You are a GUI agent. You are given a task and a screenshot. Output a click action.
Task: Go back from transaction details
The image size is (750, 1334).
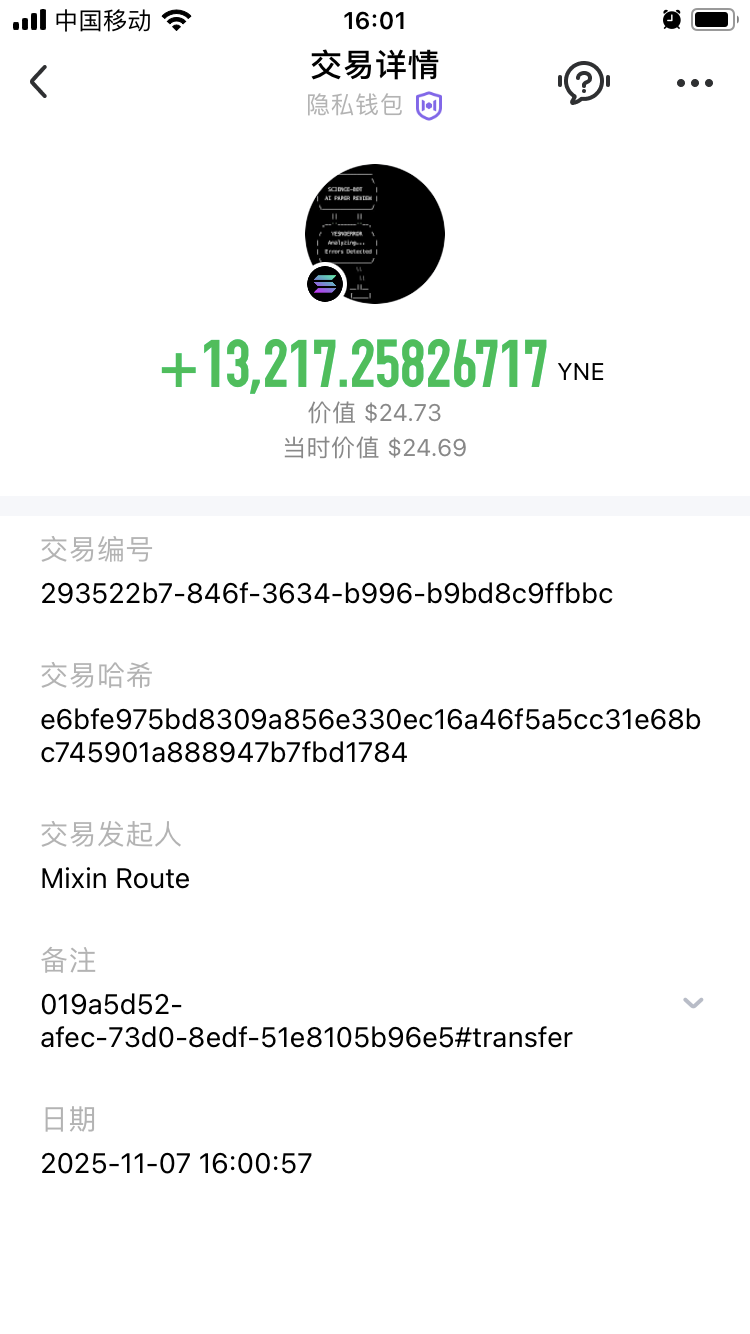39,82
